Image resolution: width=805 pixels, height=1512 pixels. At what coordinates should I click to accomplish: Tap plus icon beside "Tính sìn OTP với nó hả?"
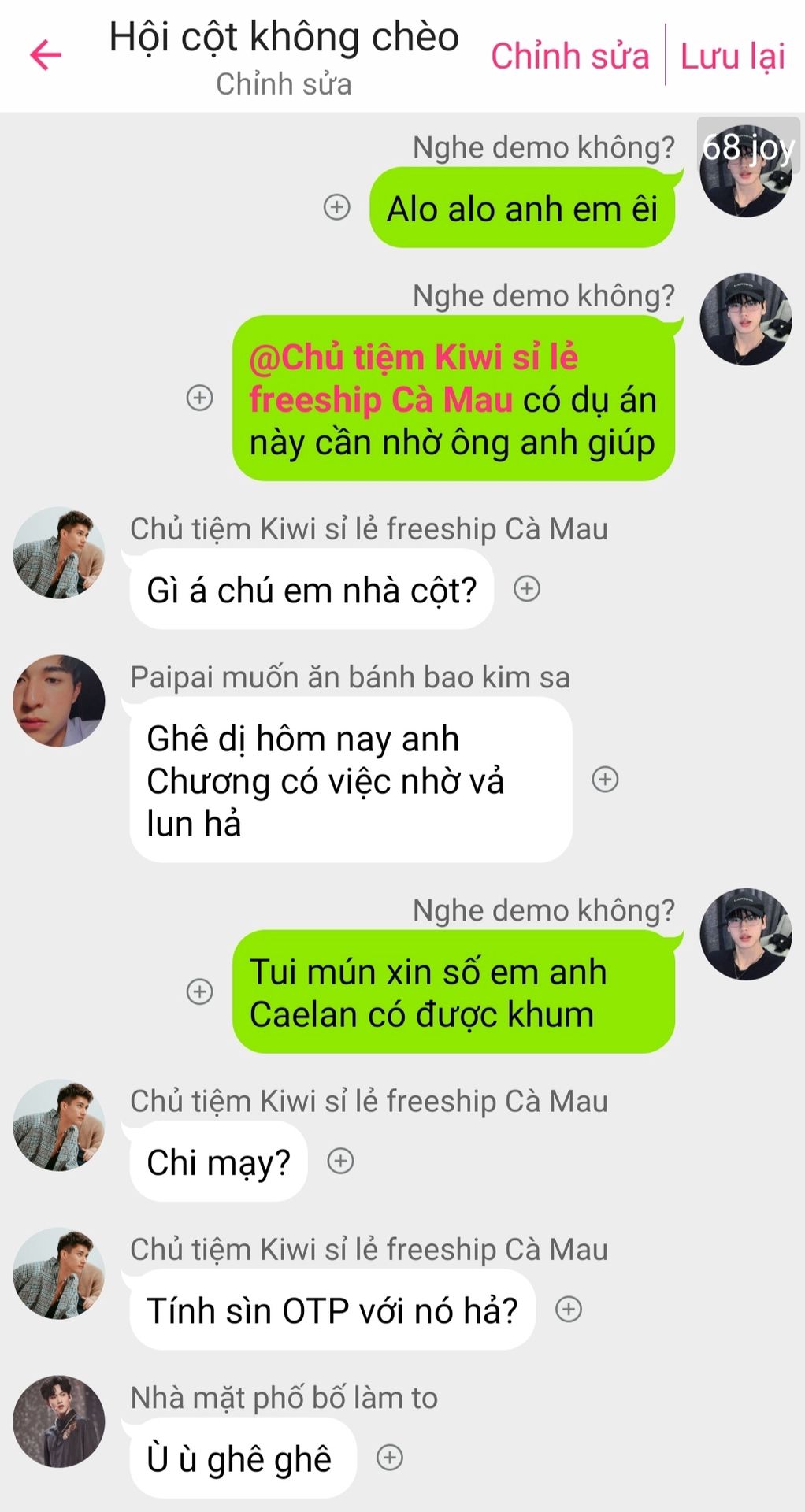coord(569,1309)
